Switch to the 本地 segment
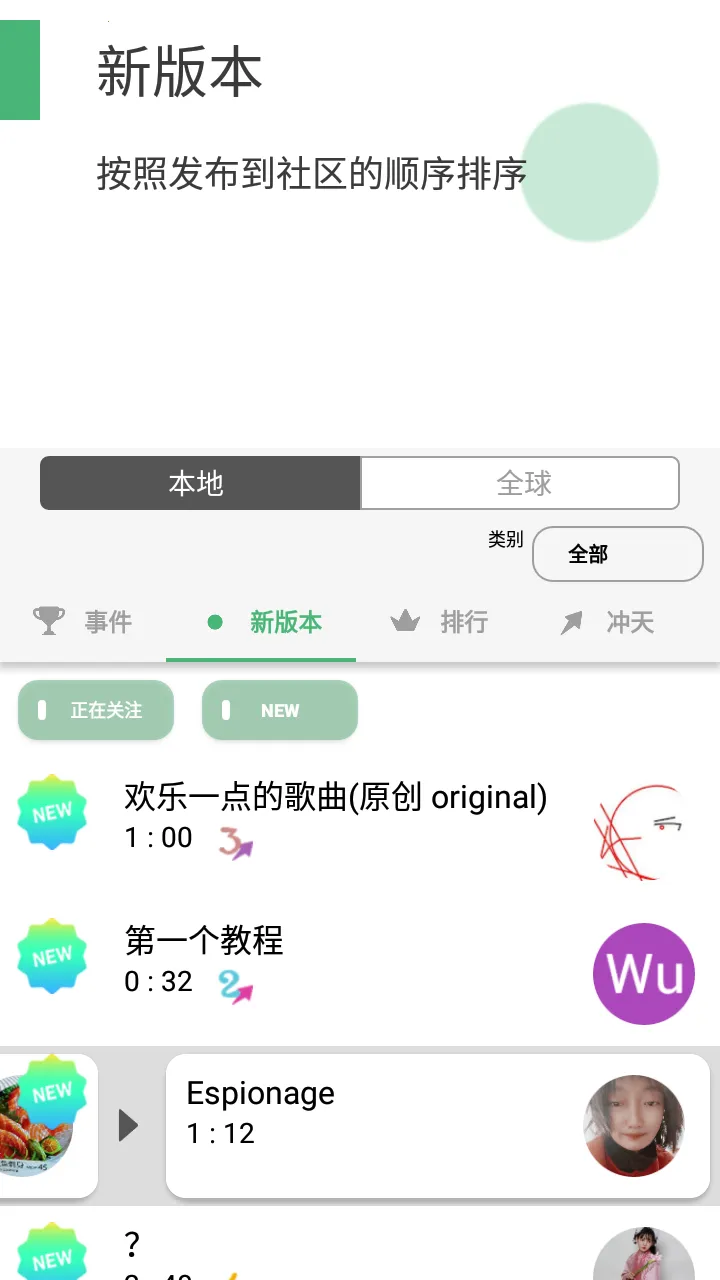720x1280 pixels. coord(200,484)
